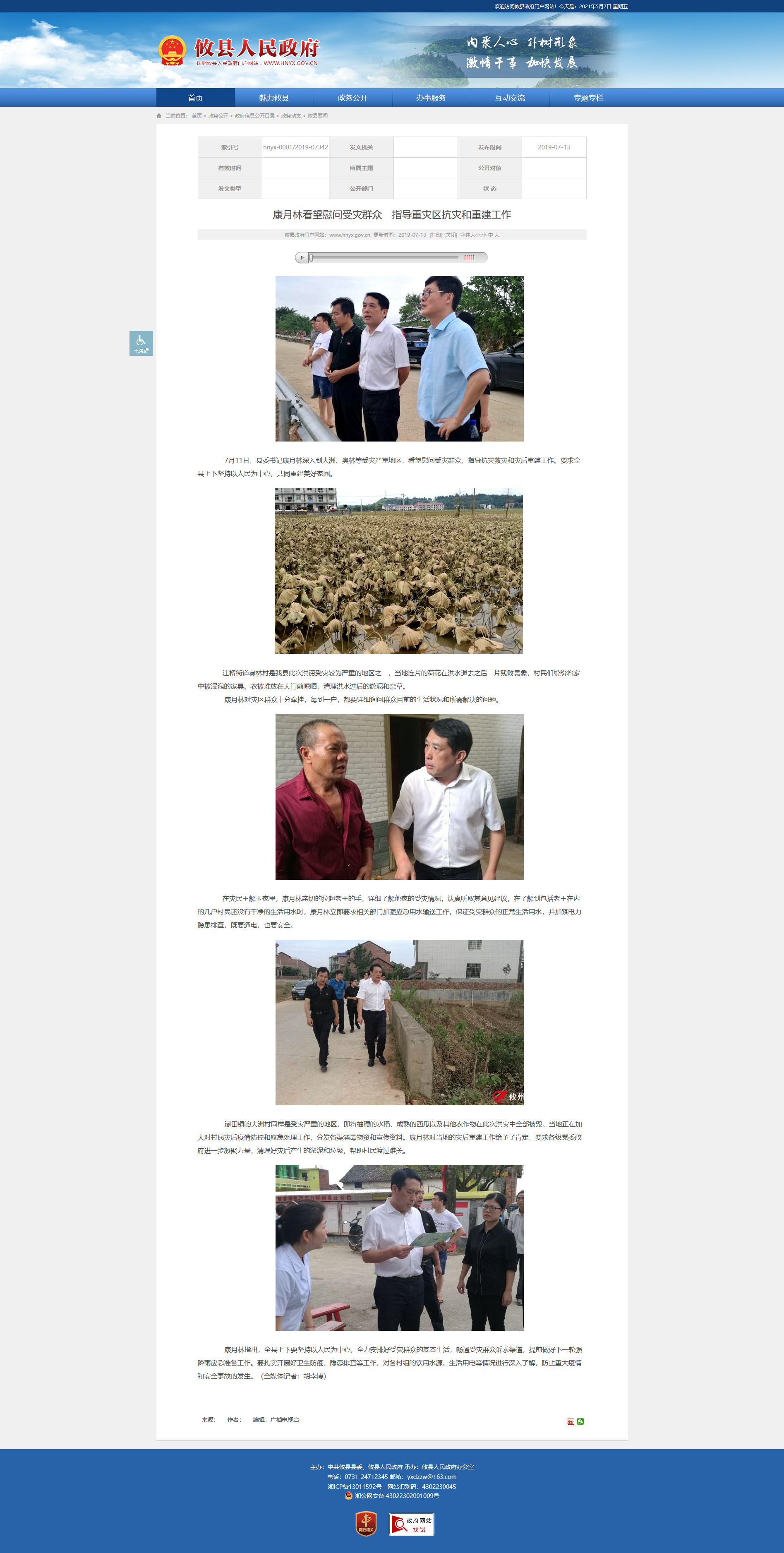Set font size to 大
This screenshot has height=1553, width=784.
pos(497,235)
